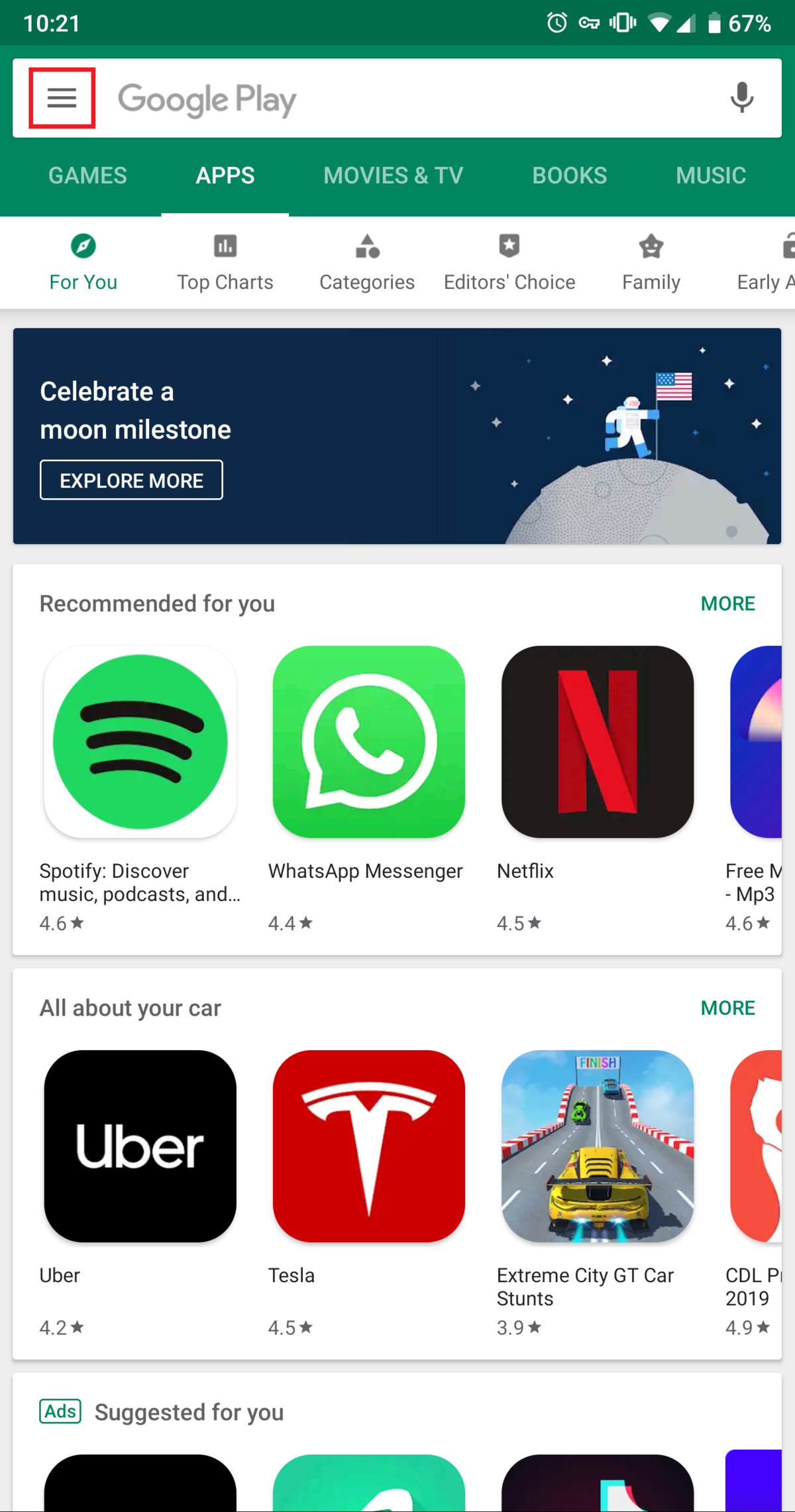Open the Netflix app listing
This screenshot has width=795, height=1512.
coord(597,742)
